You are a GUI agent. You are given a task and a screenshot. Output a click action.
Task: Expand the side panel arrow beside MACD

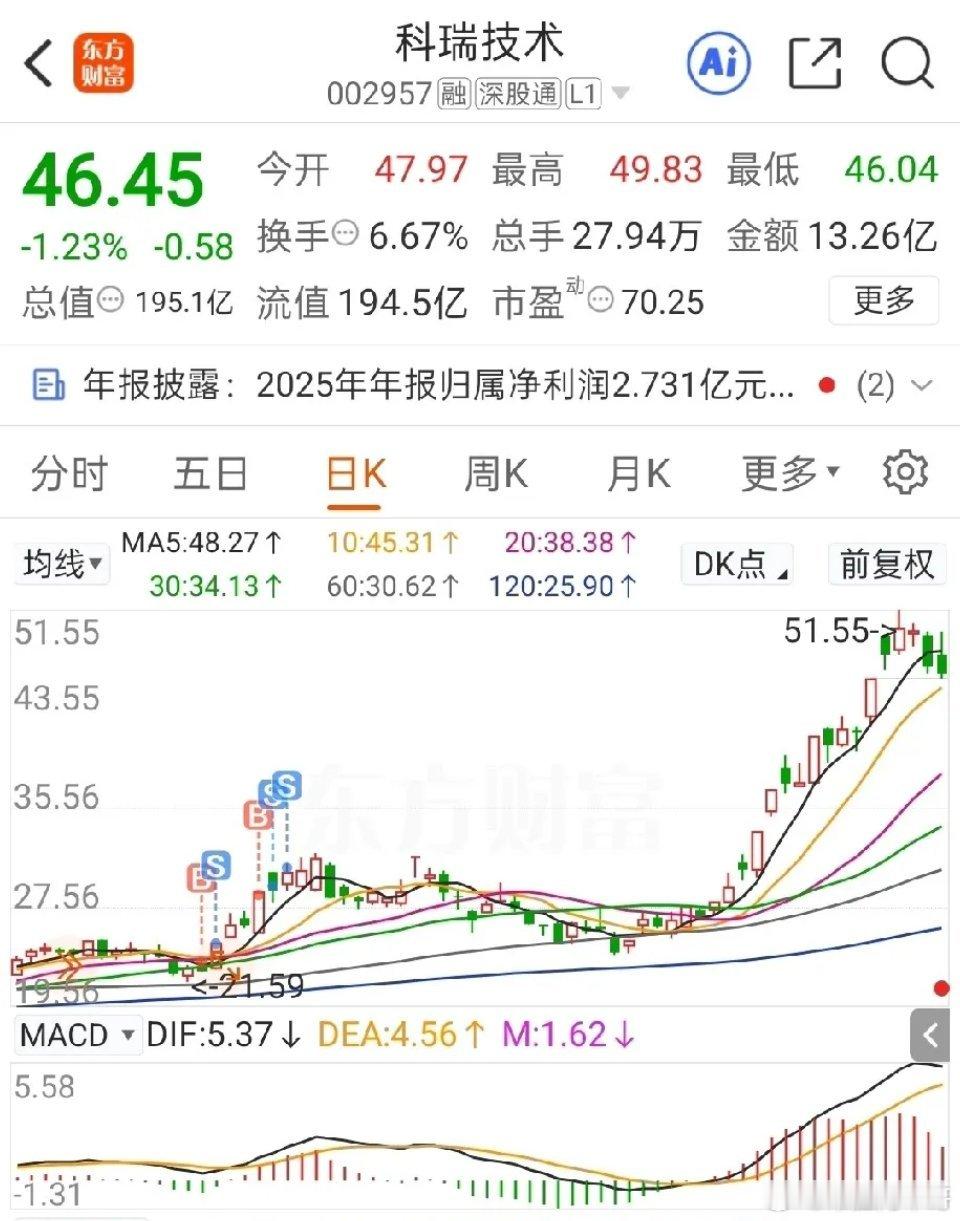coord(931,1036)
